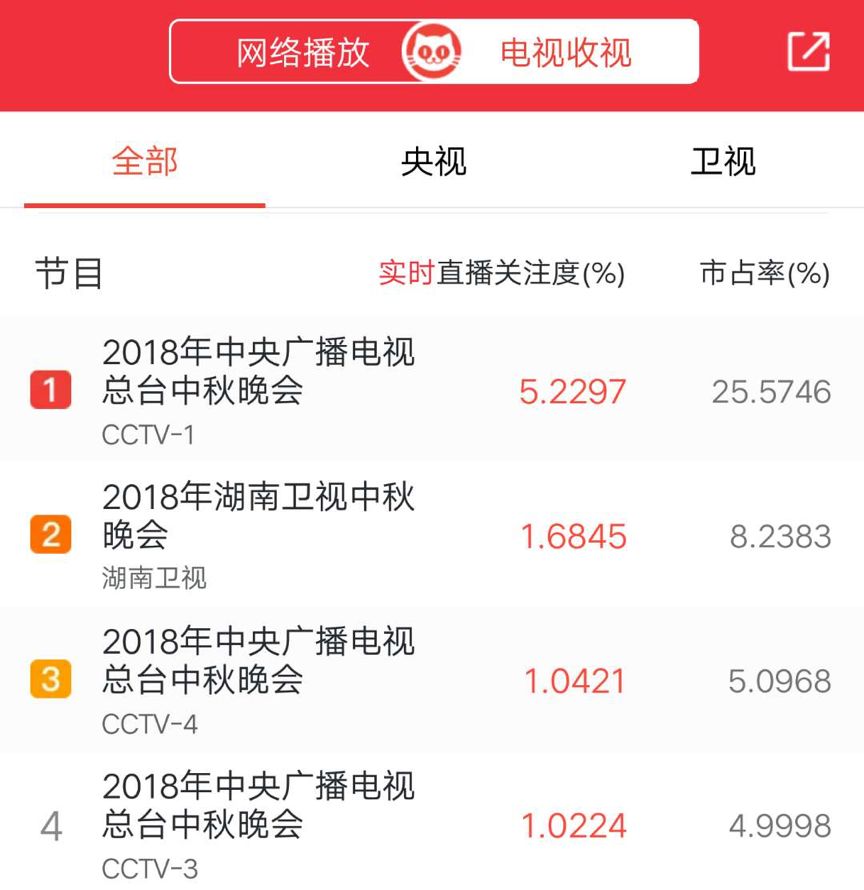Click the gray rank number 4
The height and width of the screenshot is (890, 864).
tap(50, 825)
